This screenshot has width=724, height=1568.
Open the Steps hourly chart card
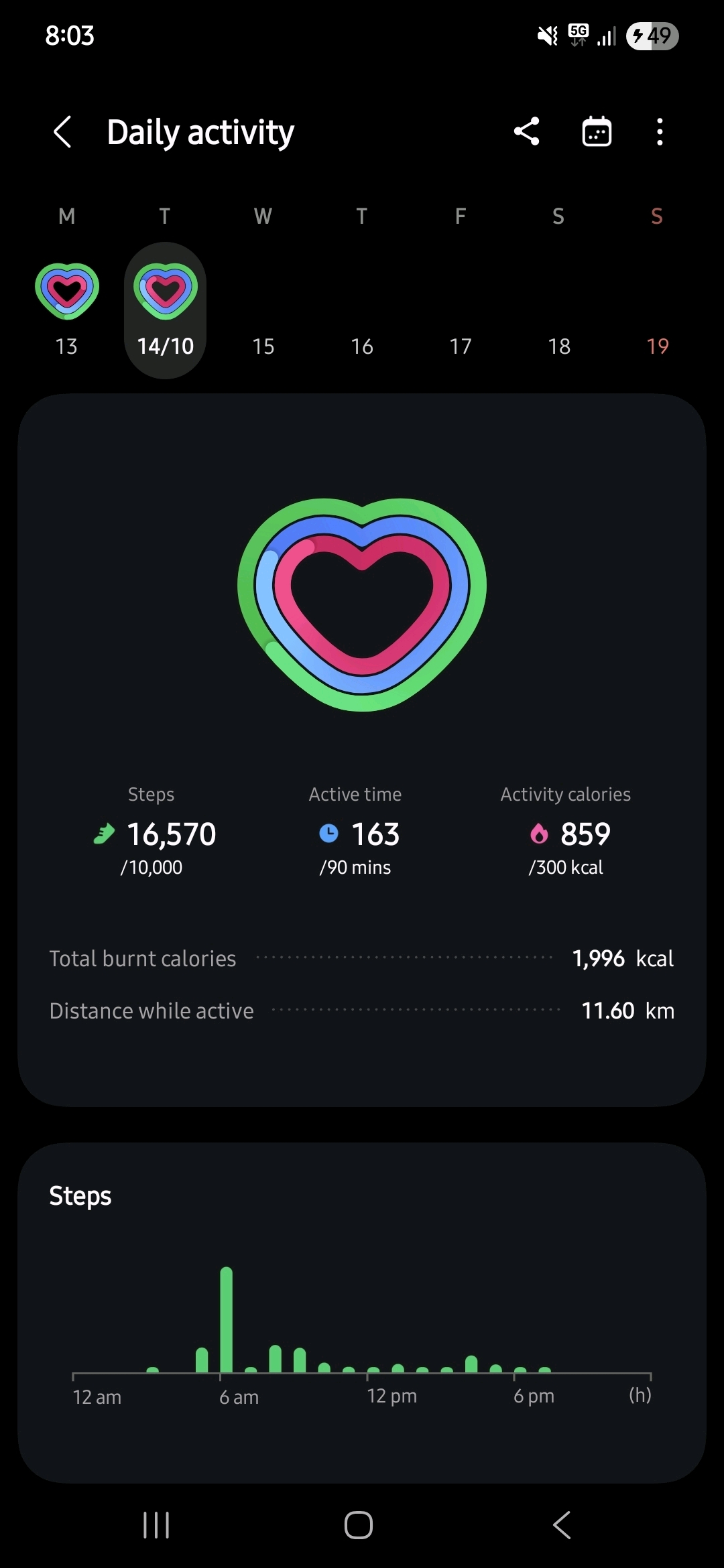point(362,1312)
